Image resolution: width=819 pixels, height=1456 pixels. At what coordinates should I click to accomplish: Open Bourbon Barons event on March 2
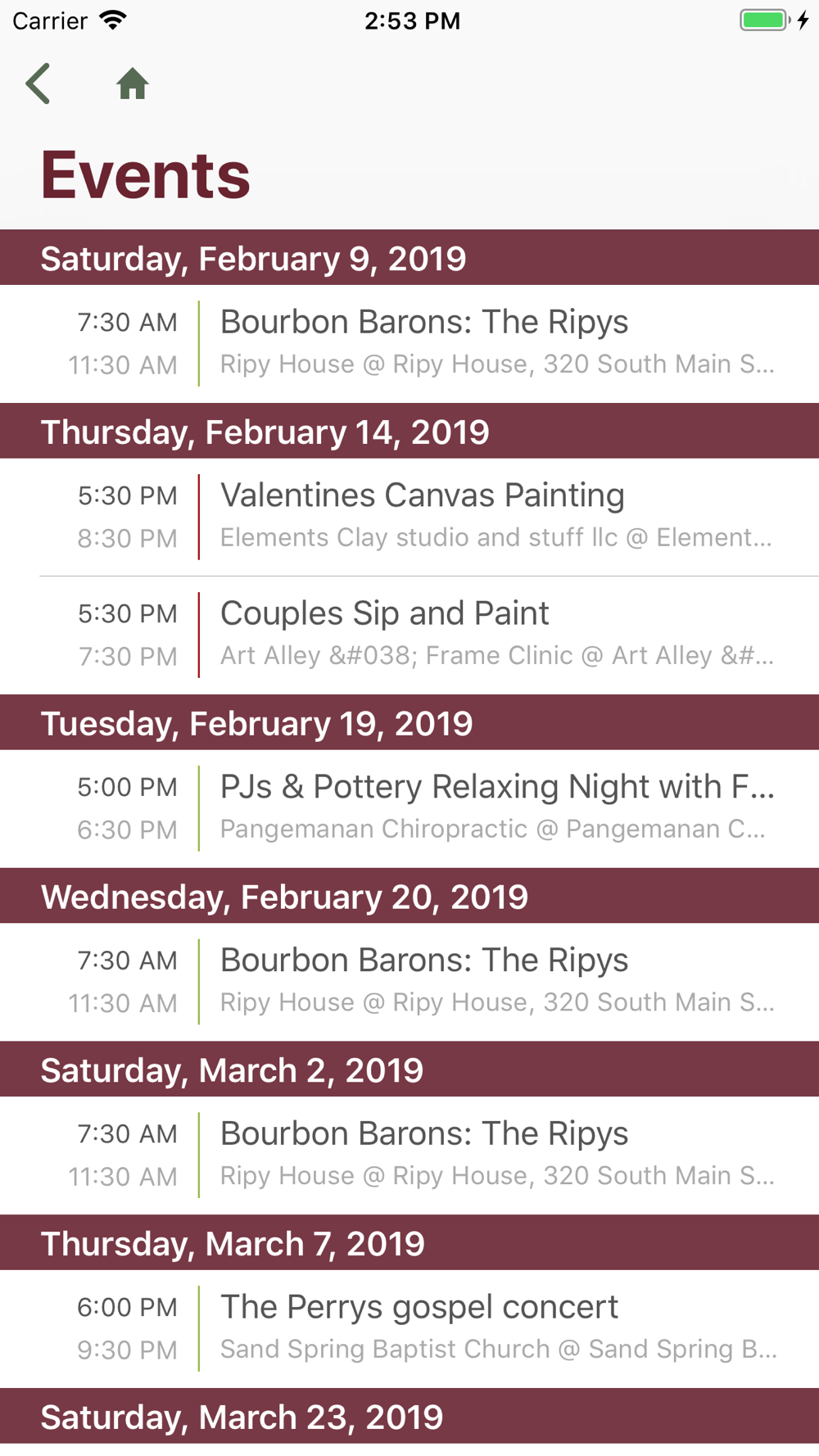coord(409,1155)
